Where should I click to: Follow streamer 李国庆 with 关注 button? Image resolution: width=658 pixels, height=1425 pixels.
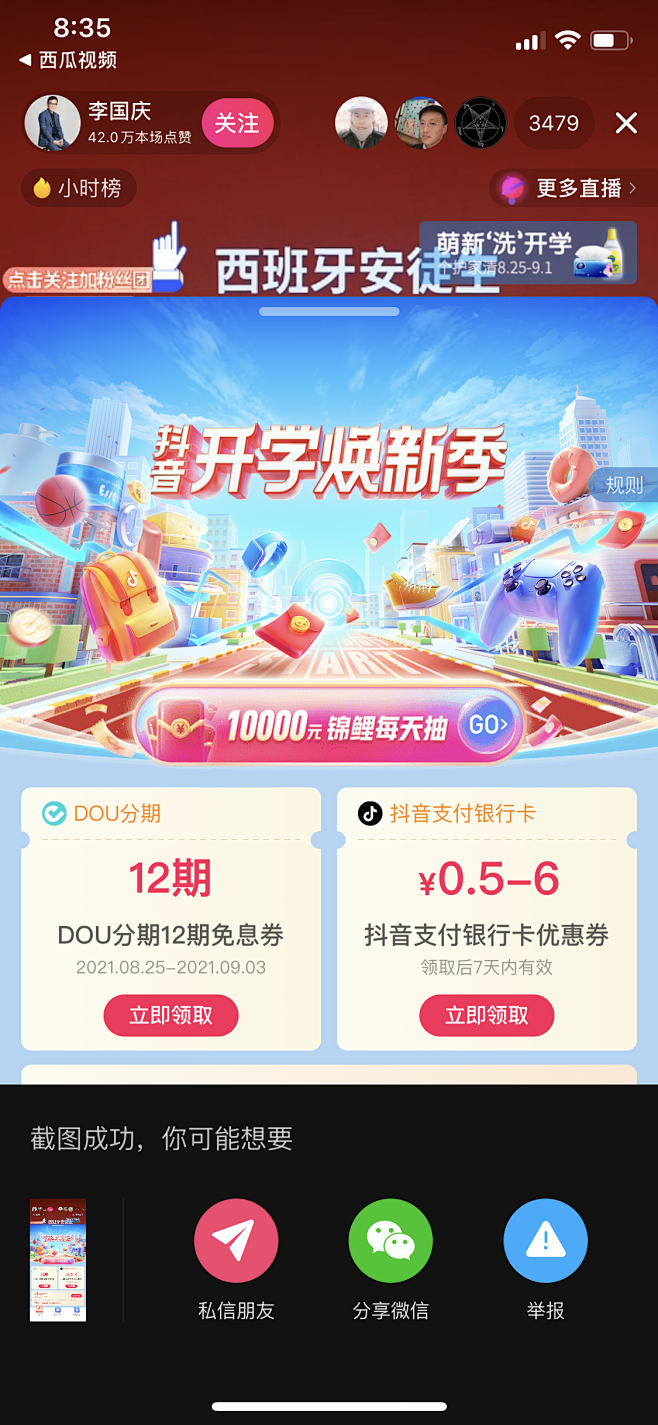pos(237,123)
